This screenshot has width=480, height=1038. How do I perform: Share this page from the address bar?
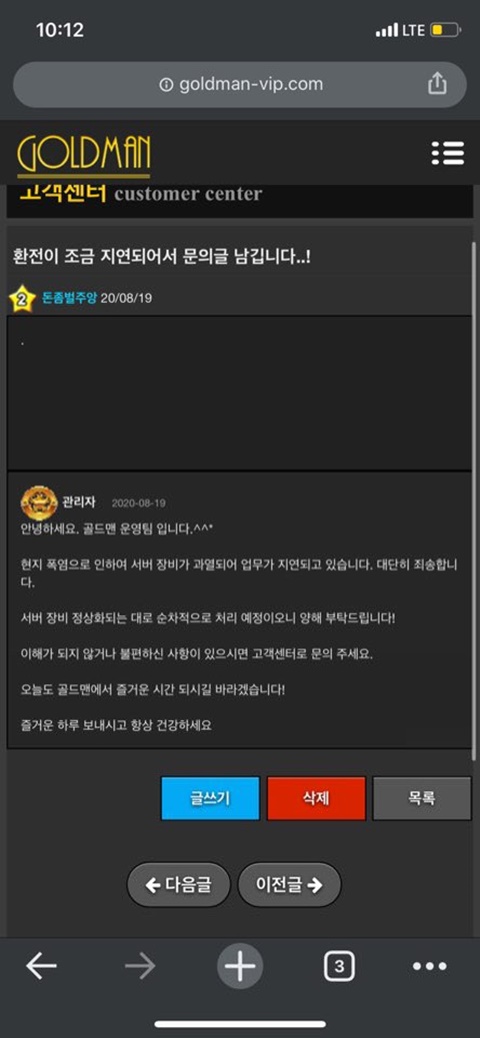(437, 84)
